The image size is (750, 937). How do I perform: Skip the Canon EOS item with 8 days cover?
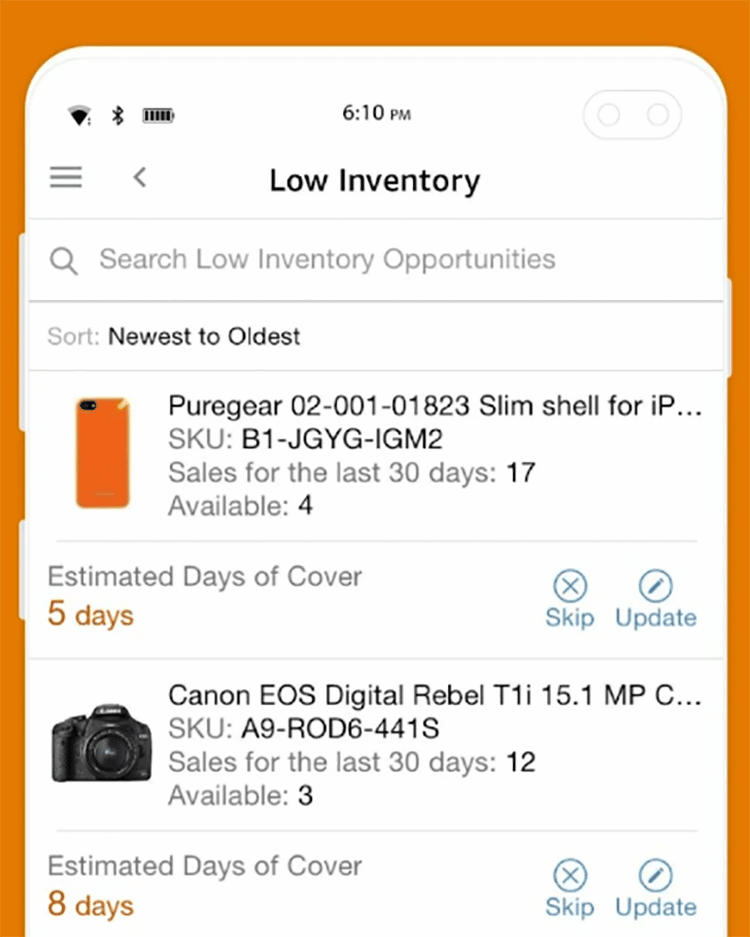[569, 889]
